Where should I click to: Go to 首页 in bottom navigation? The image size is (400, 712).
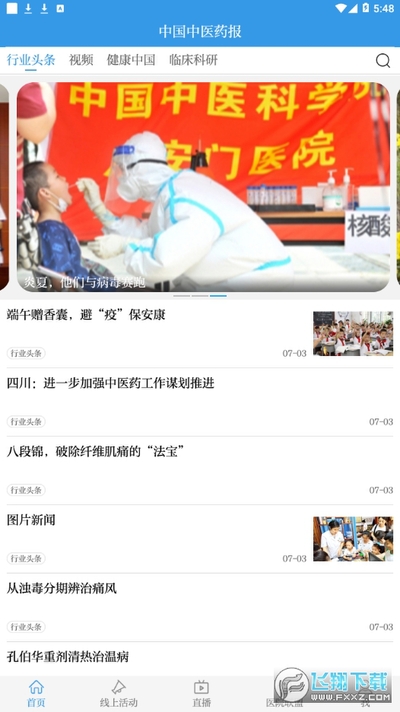[36, 693]
